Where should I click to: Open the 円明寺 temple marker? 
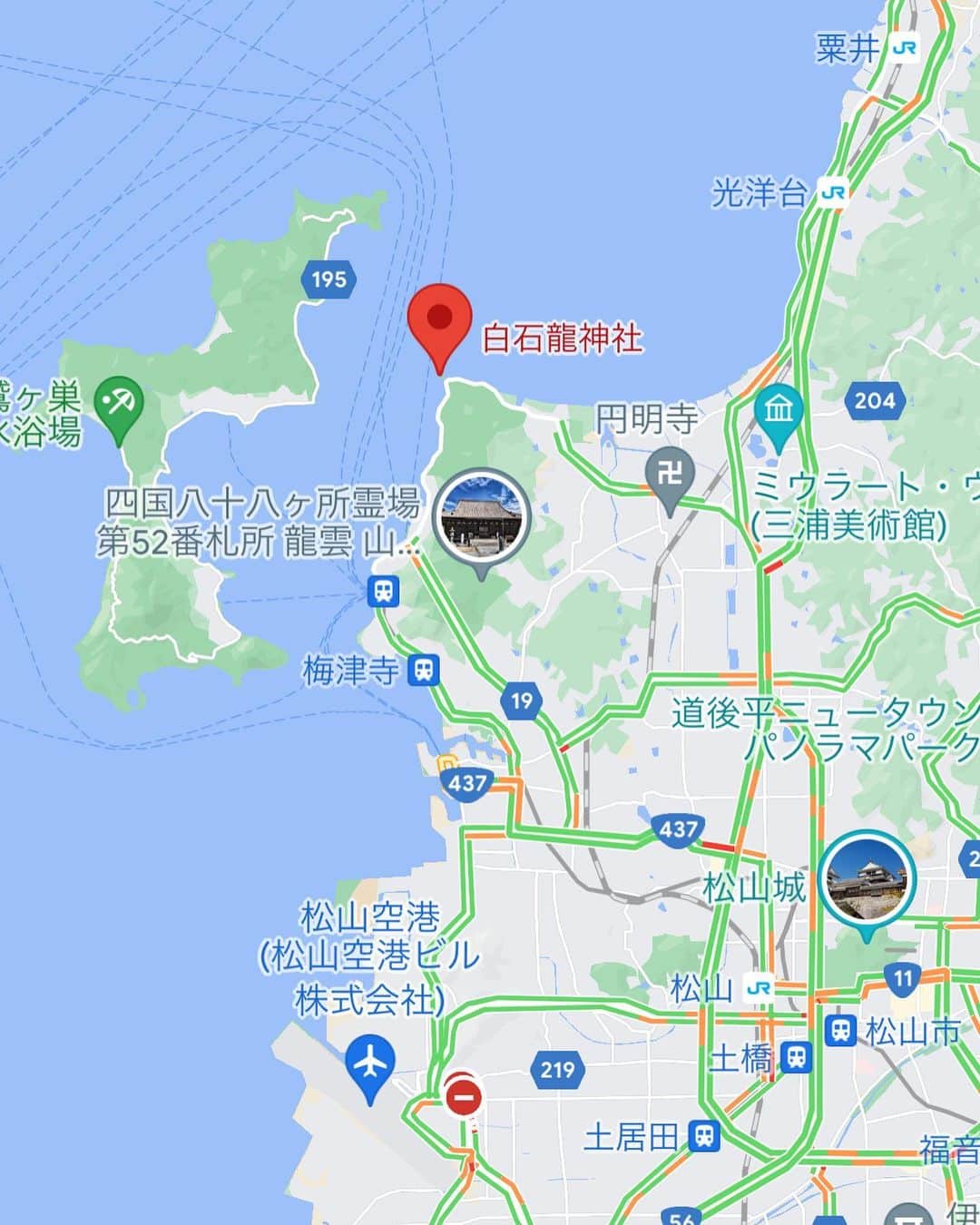click(x=670, y=475)
